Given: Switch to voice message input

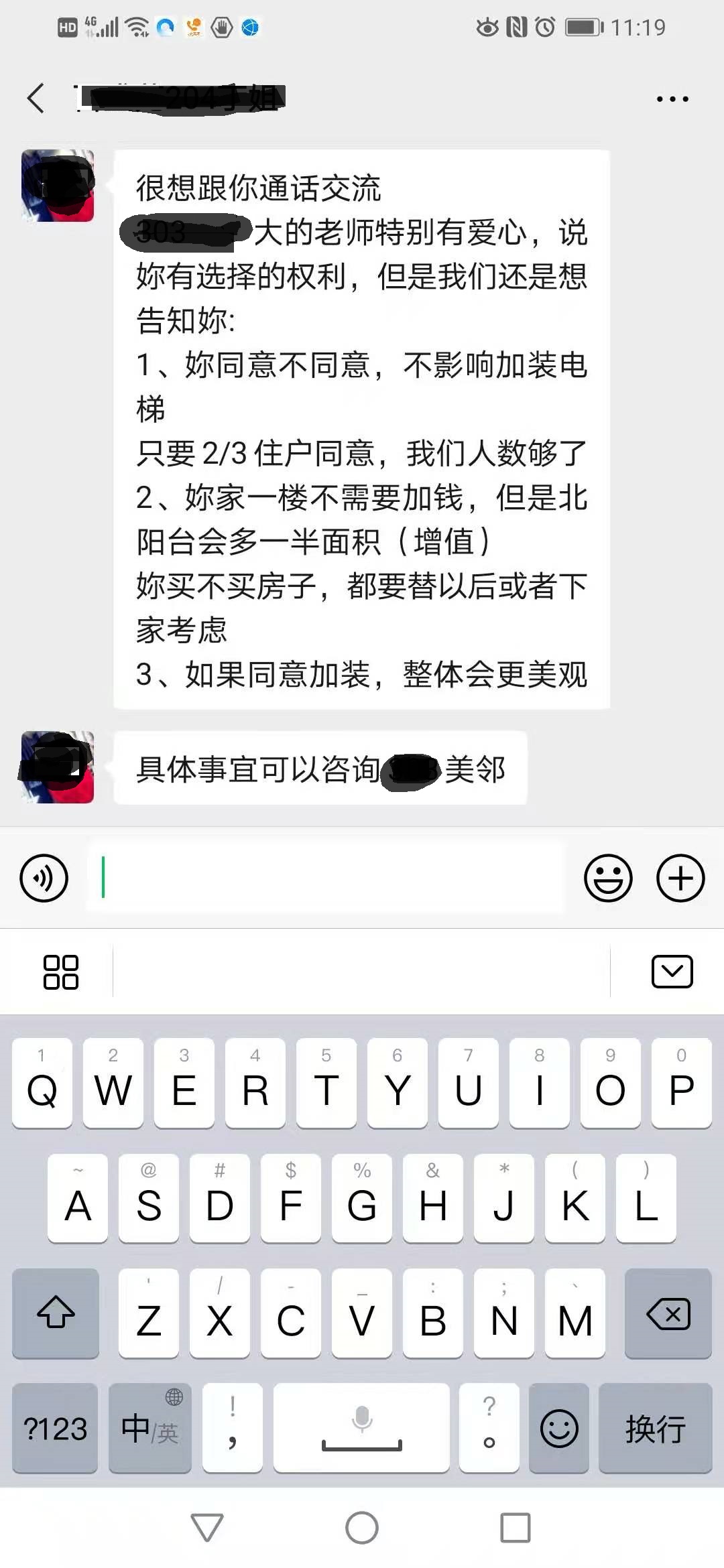Looking at the screenshot, I should pos(44,878).
